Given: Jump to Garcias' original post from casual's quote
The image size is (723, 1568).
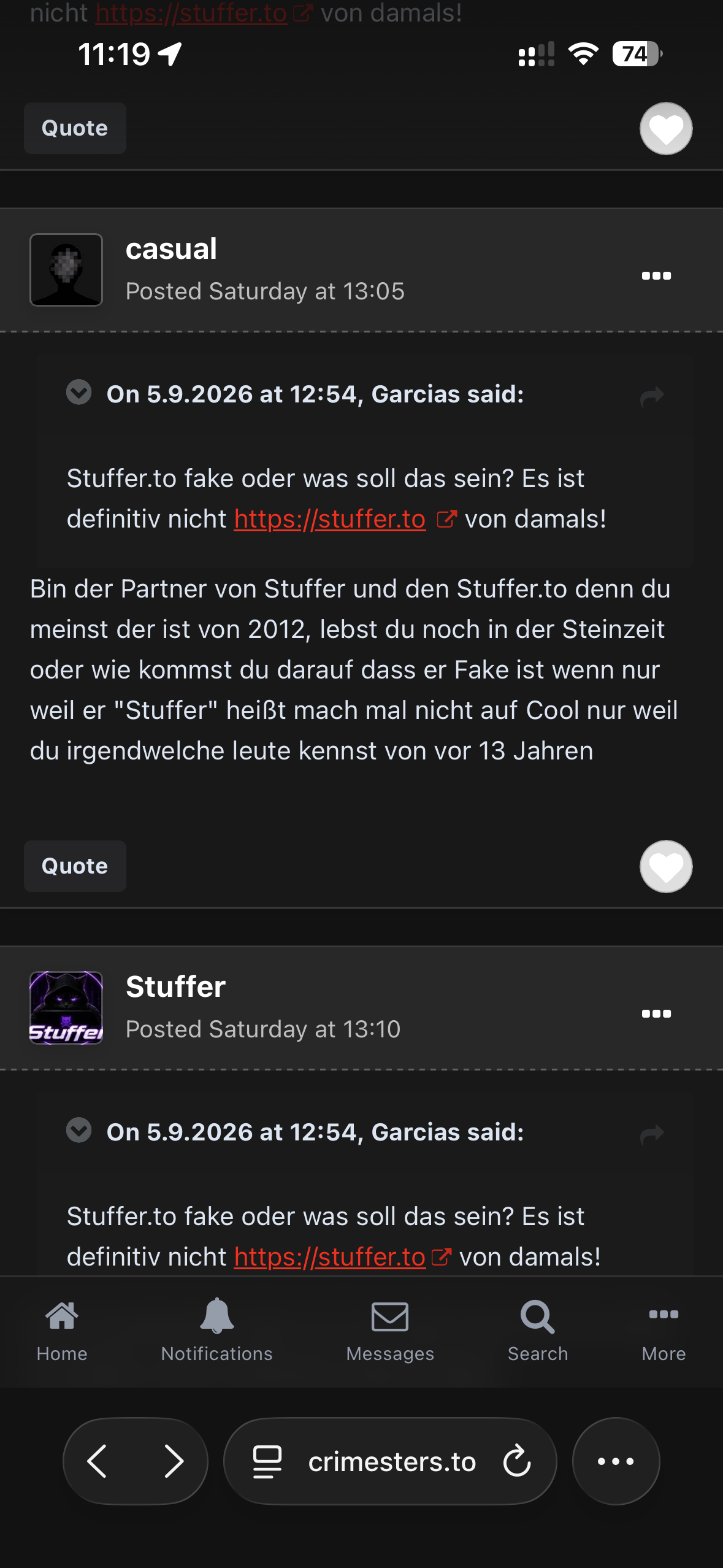Looking at the screenshot, I should click(652, 396).
